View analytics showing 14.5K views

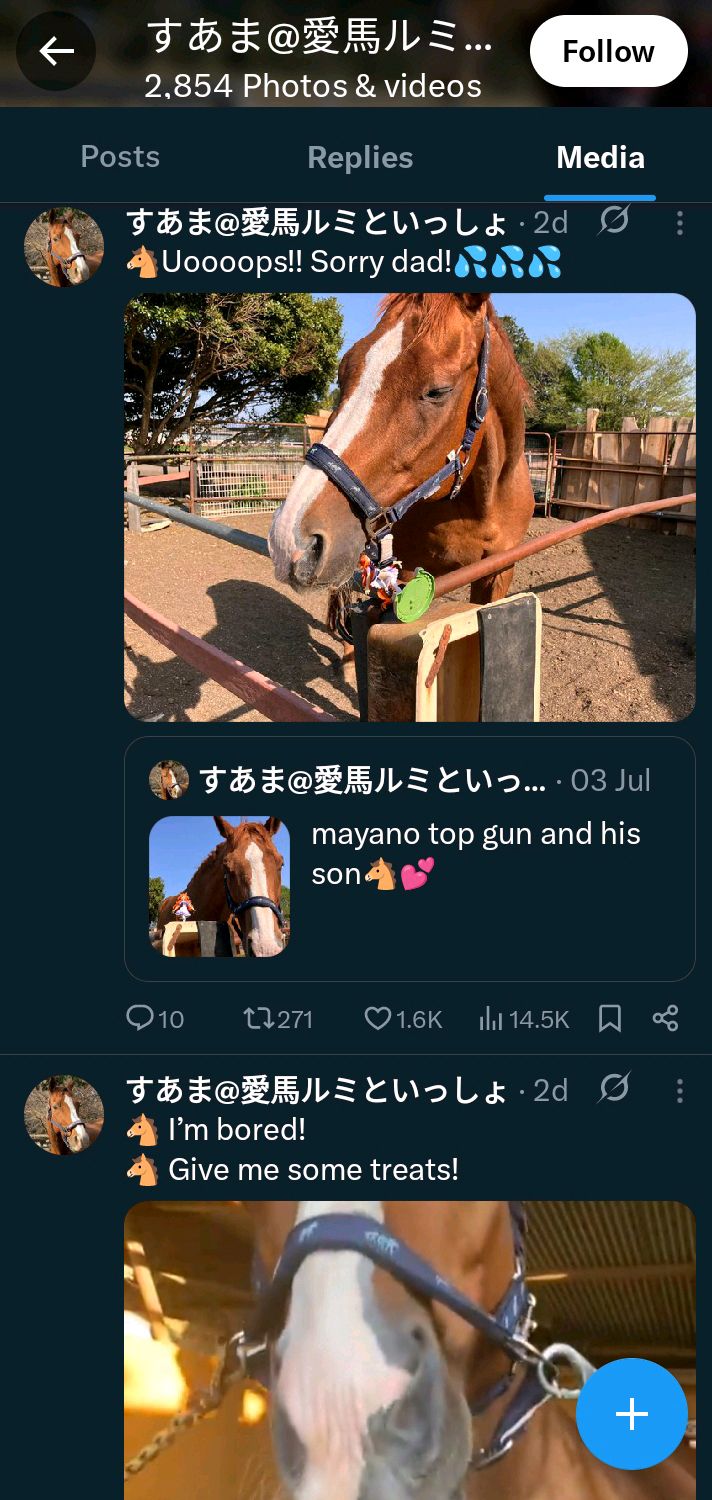click(x=524, y=1018)
